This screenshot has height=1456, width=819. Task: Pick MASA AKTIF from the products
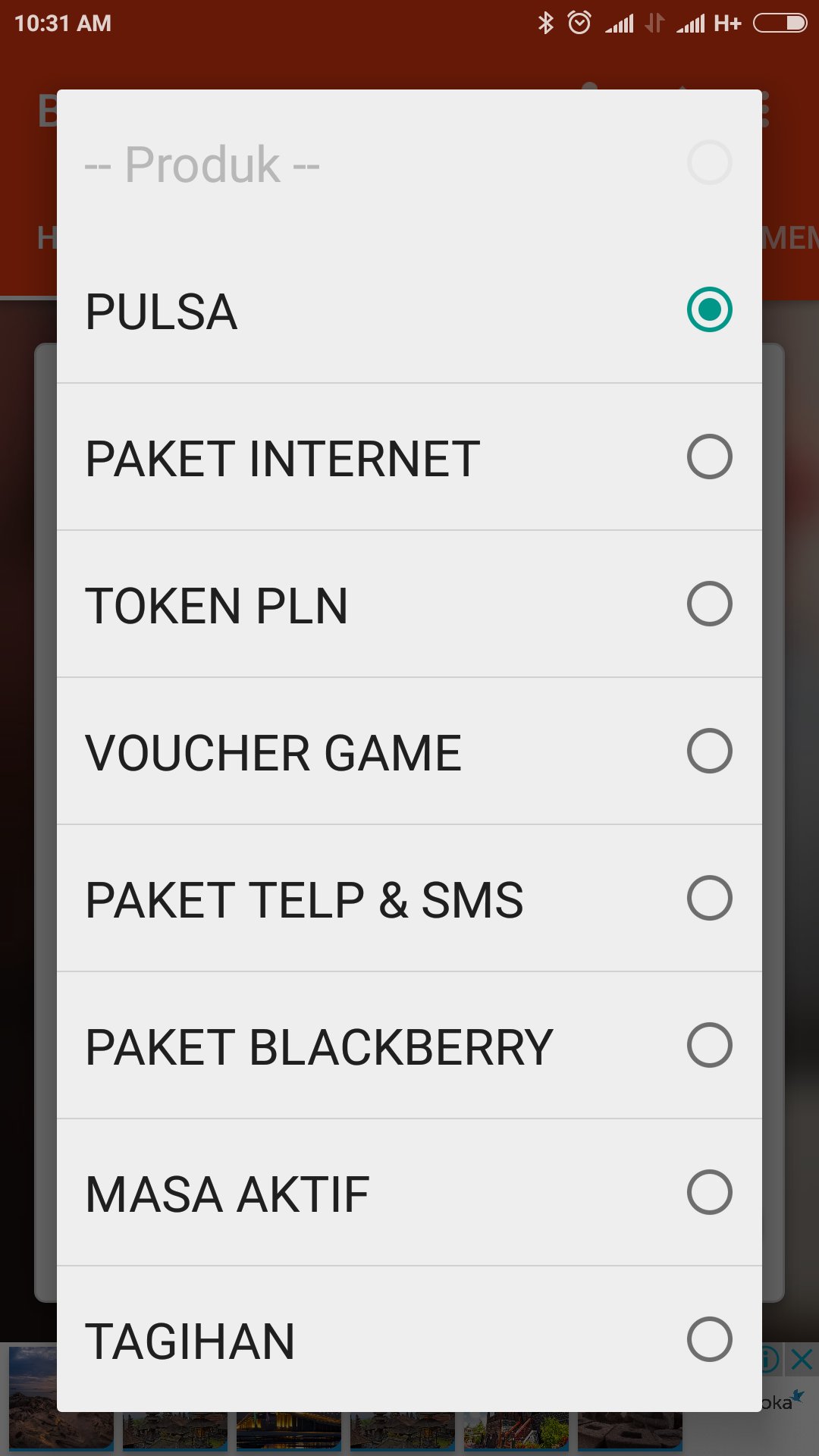[x=409, y=1193]
